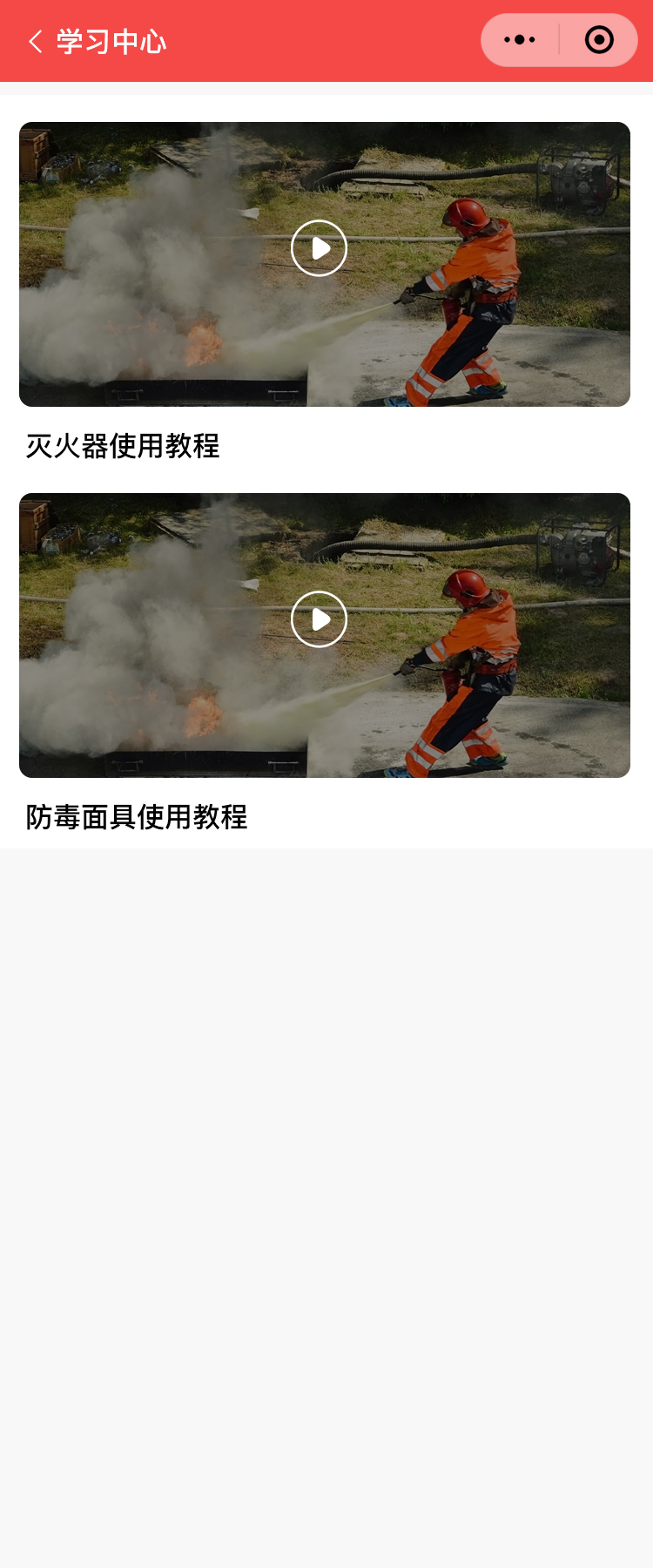
Task: Play the 灭火器使用教程 video
Action: tap(320, 248)
